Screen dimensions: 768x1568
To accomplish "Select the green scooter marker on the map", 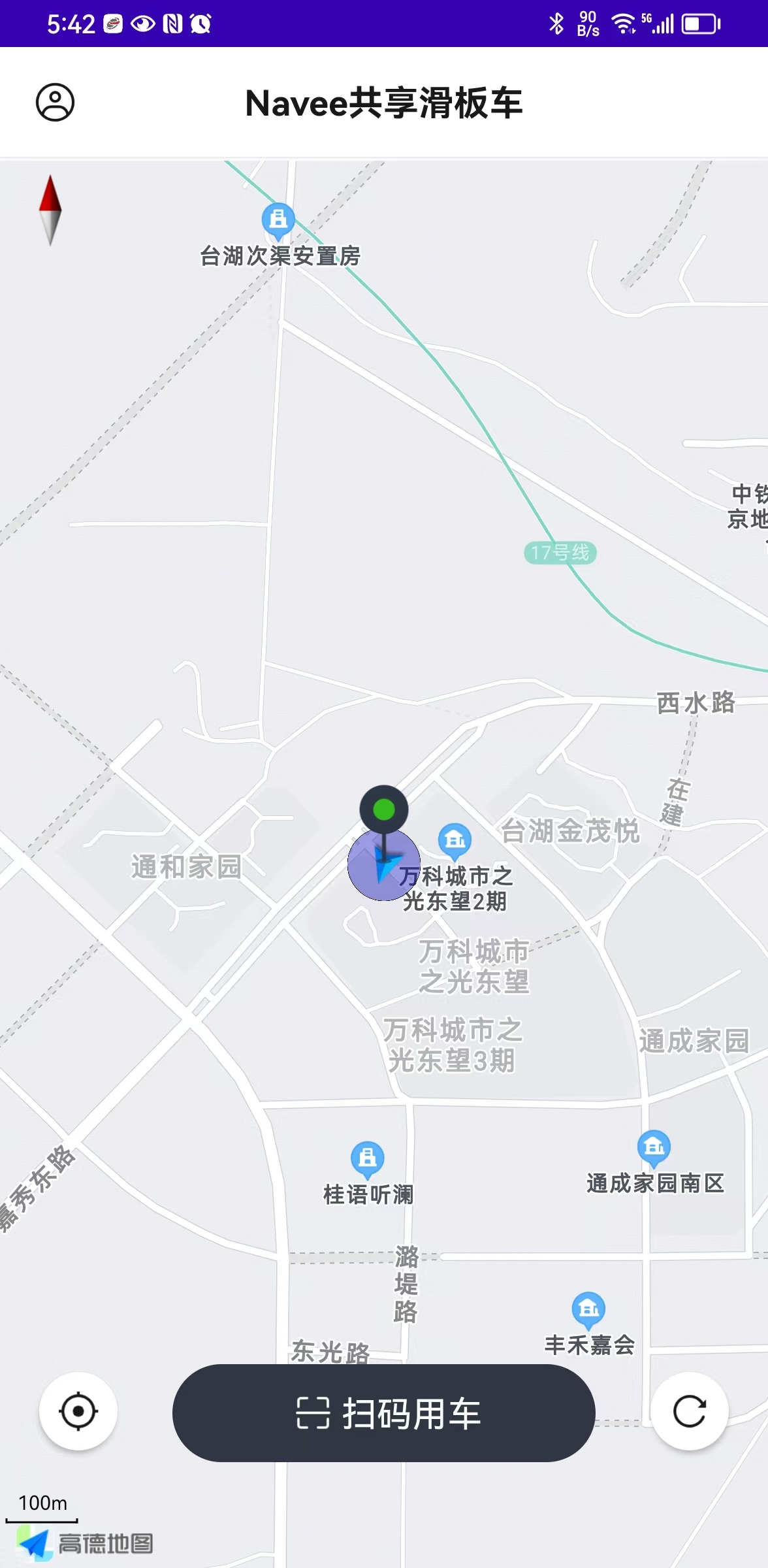I will click(384, 810).
